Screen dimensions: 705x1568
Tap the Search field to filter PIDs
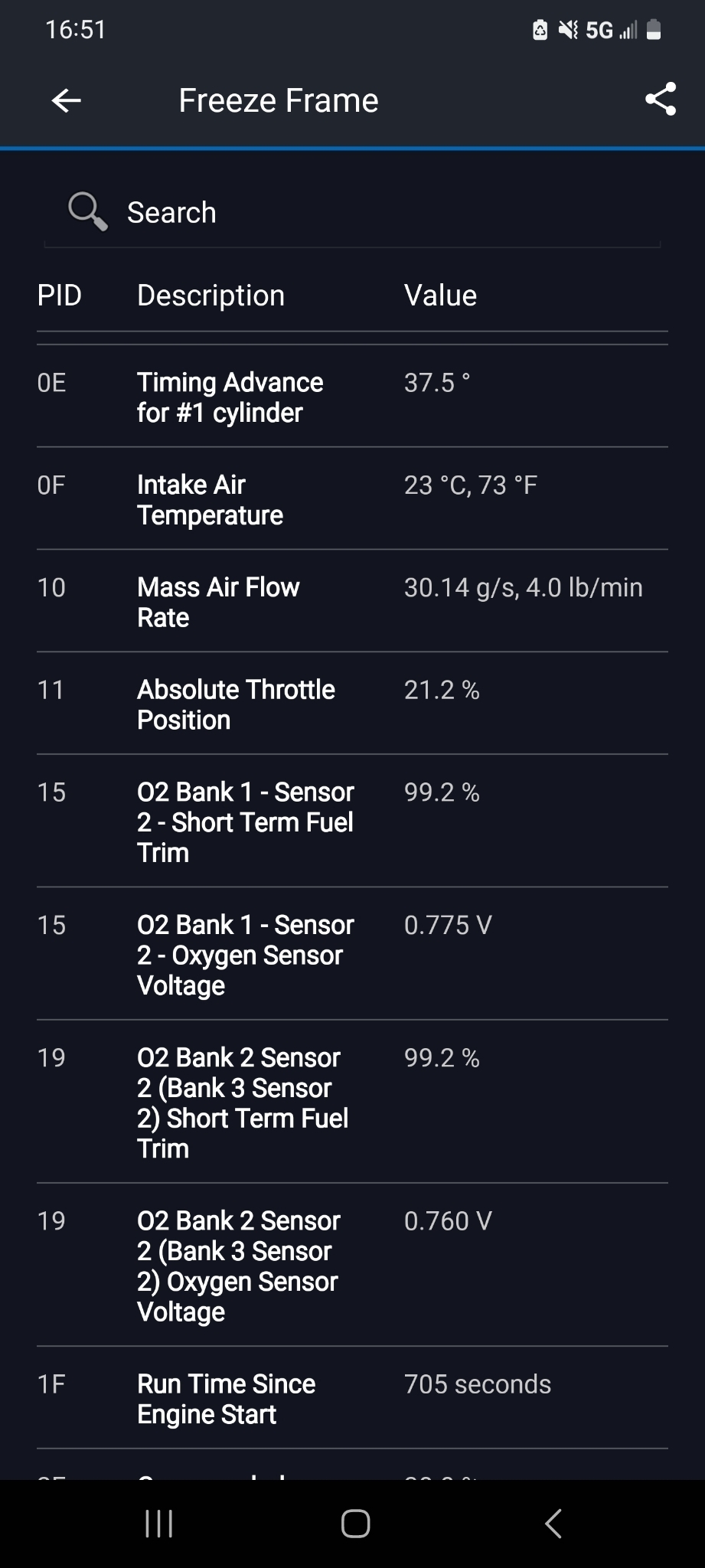pyautogui.click(x=352, y=212)
